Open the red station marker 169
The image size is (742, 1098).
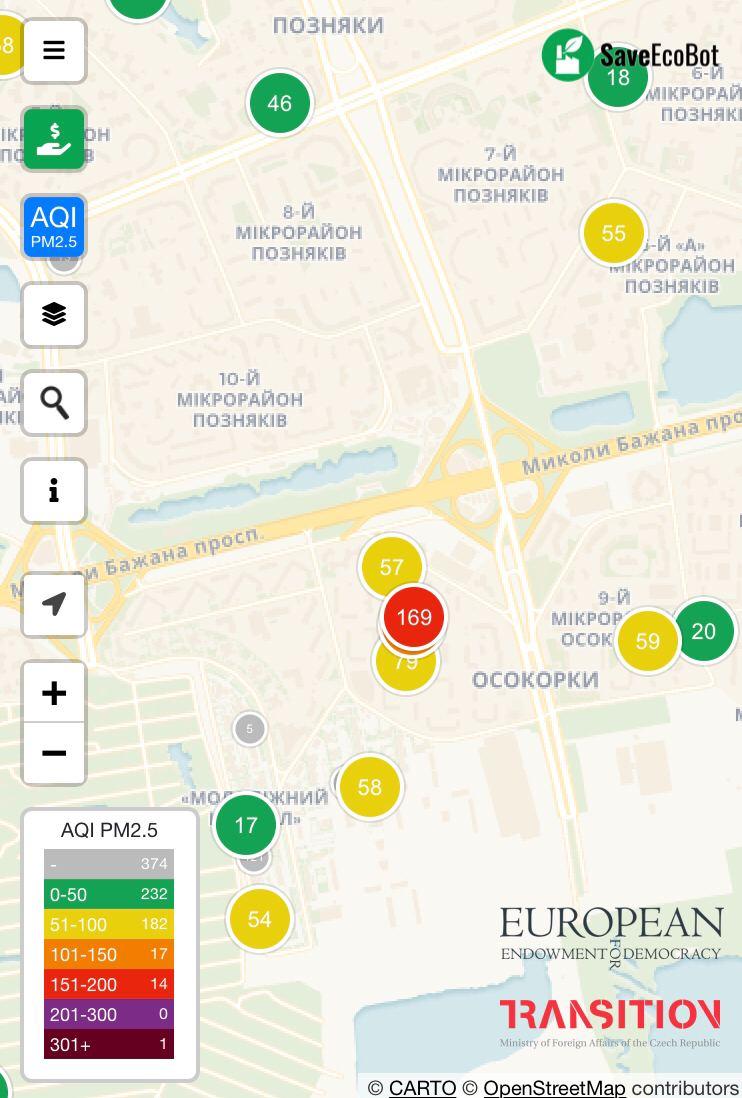[x=414, y=616]
